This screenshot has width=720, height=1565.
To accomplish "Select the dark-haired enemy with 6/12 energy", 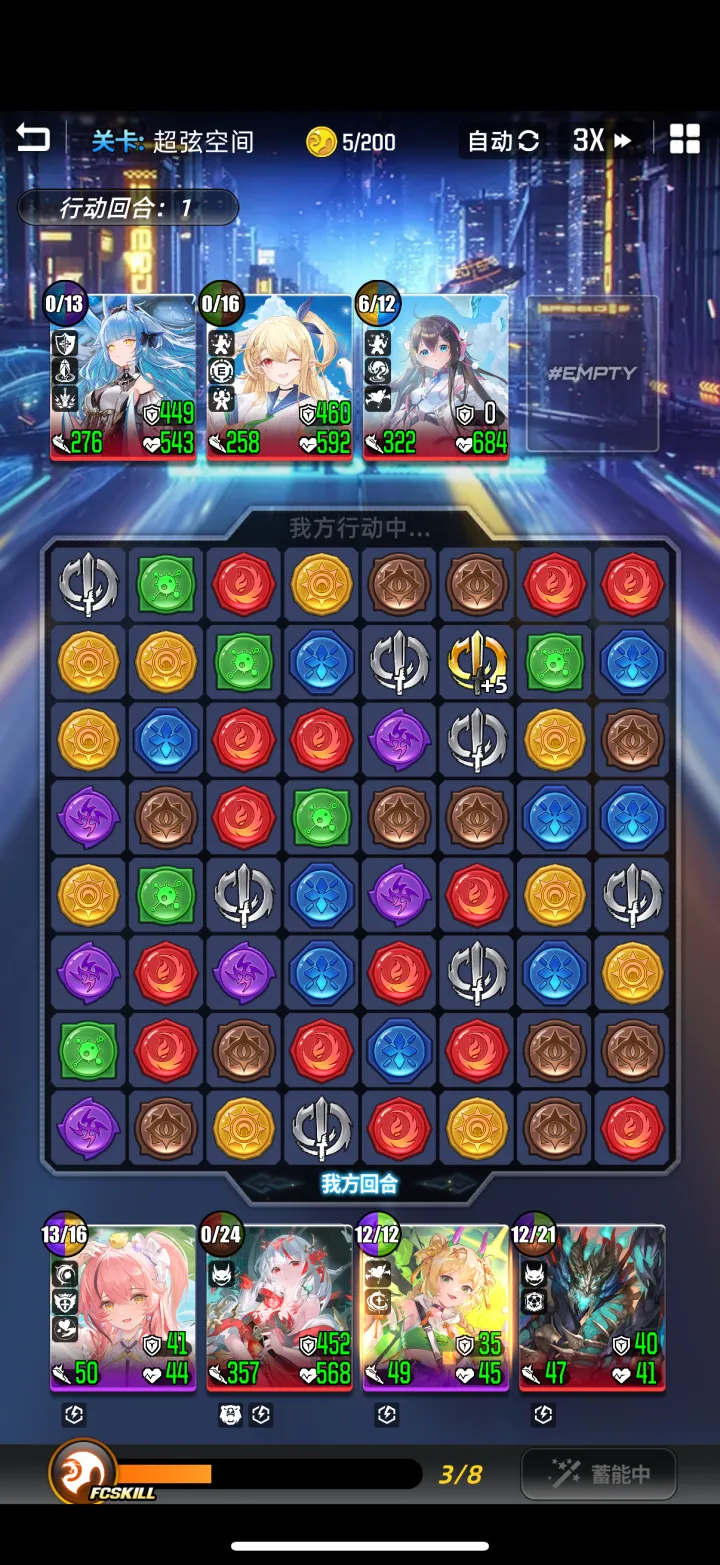I will (436, 378).
